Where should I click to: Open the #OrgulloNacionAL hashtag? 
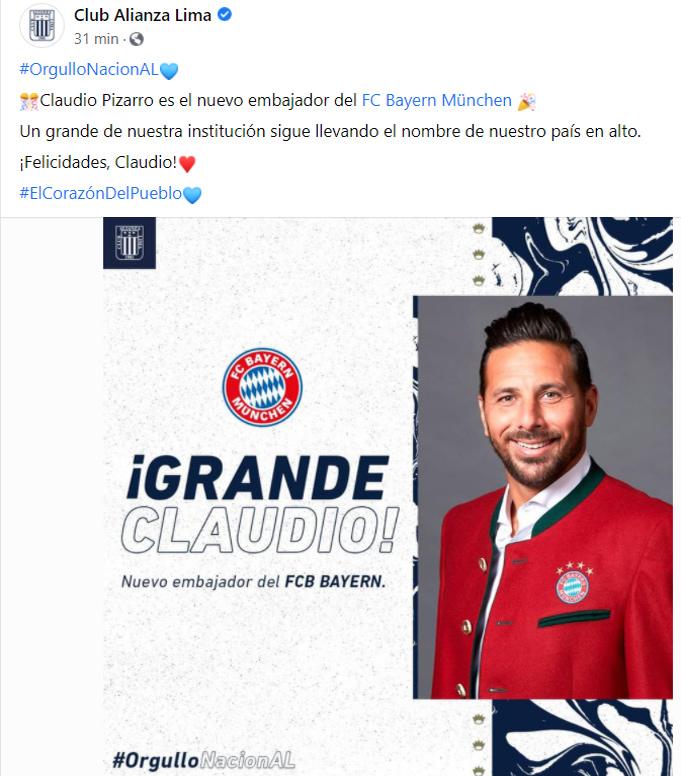click(x=89, y=70)
